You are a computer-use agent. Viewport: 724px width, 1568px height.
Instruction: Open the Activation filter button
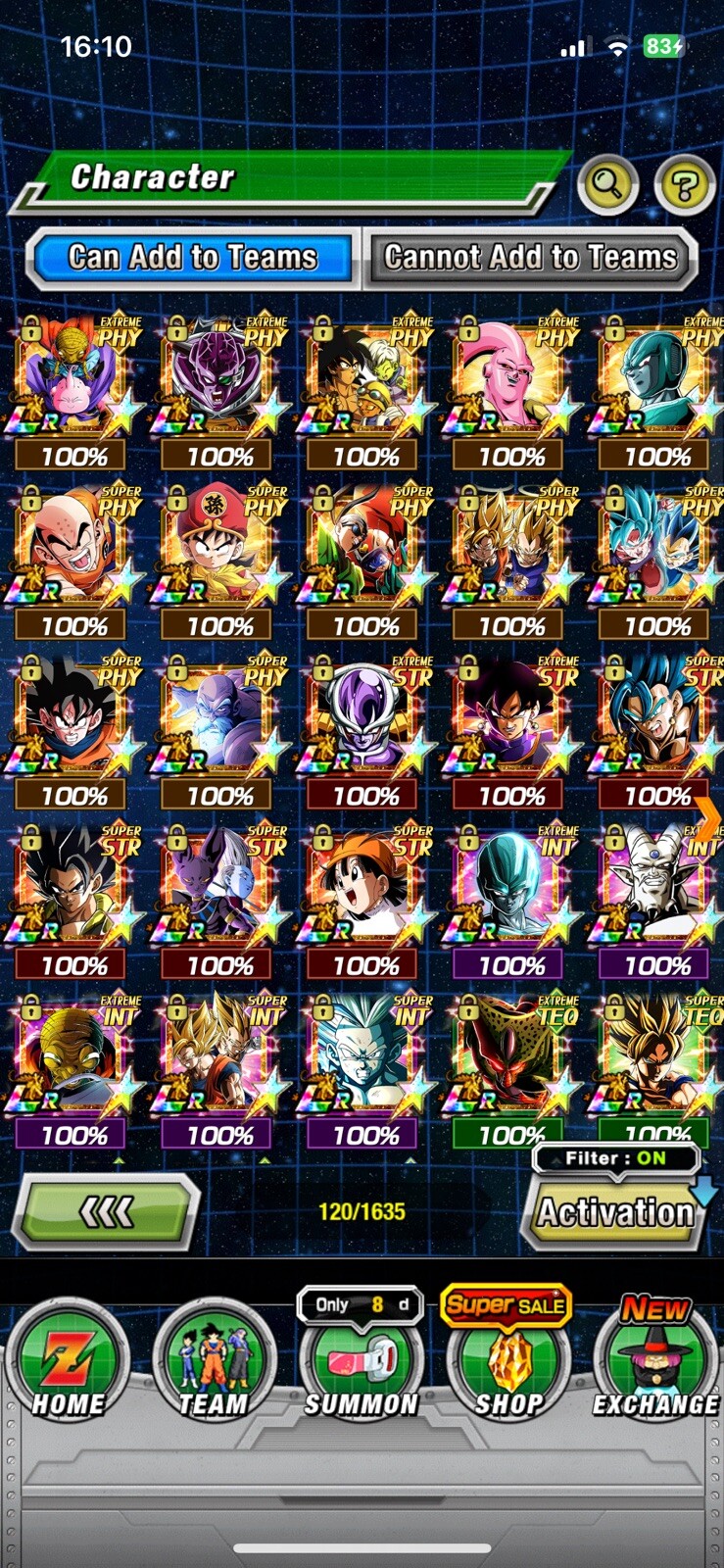[x=614, y=1213]
